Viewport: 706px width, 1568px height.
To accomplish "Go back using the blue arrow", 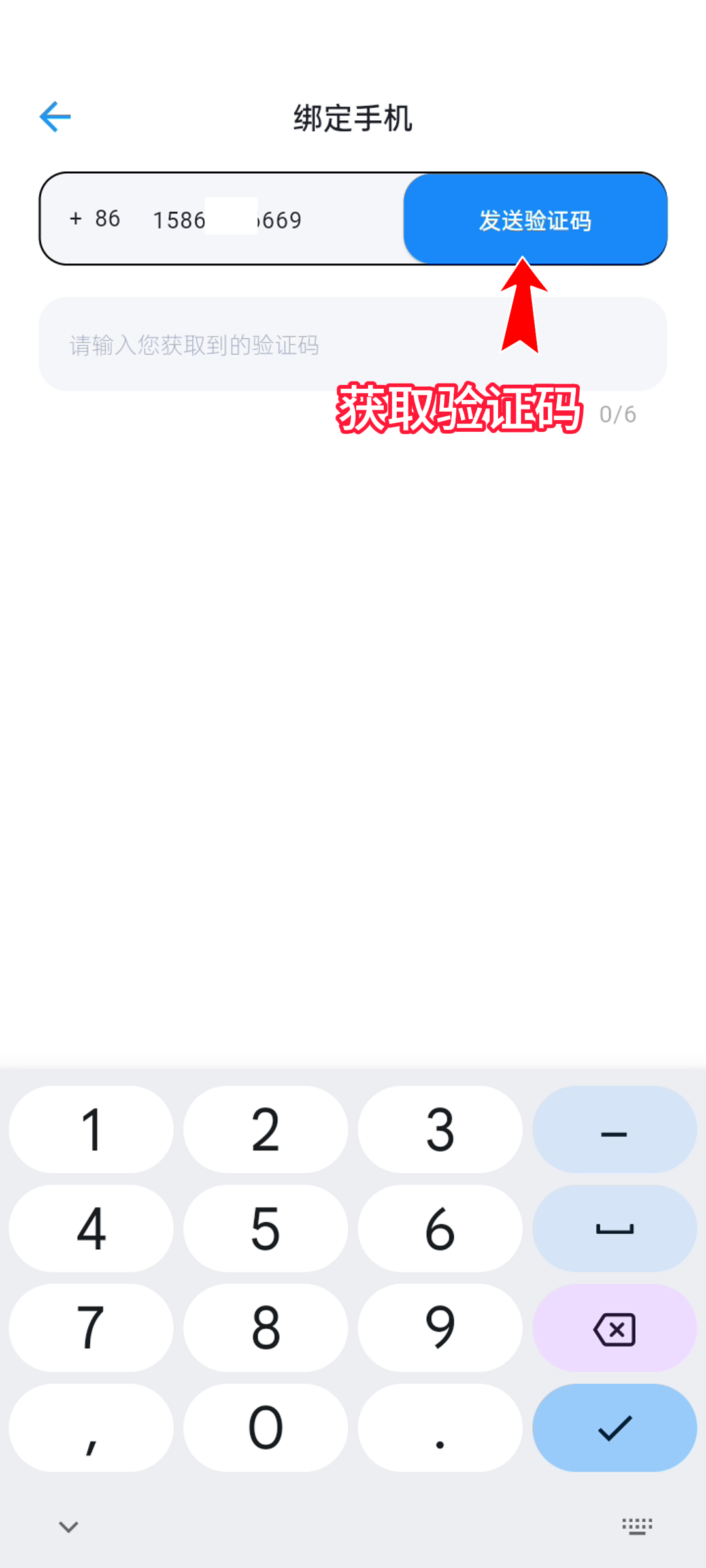I will (55, 118).
